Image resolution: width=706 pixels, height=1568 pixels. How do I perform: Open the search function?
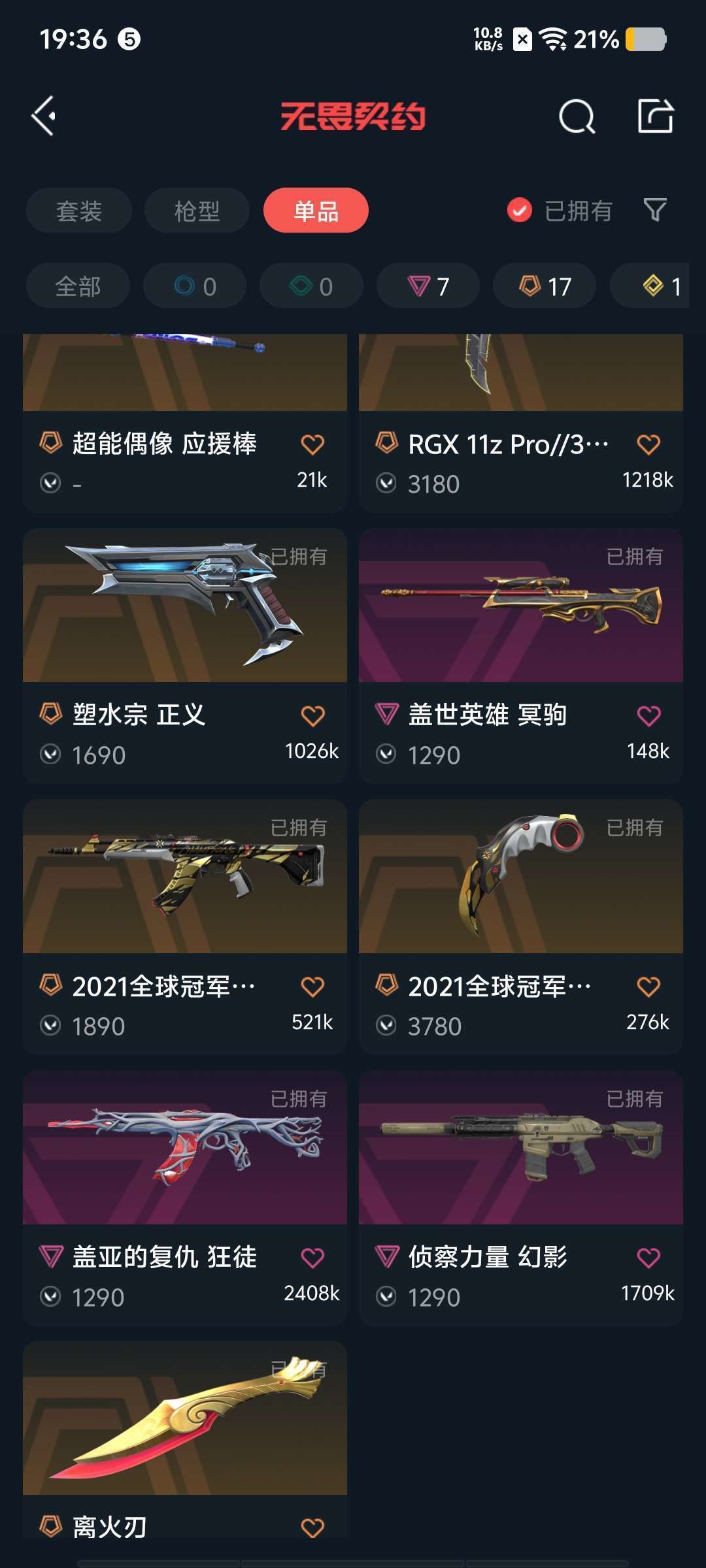(x=576, y=118)
